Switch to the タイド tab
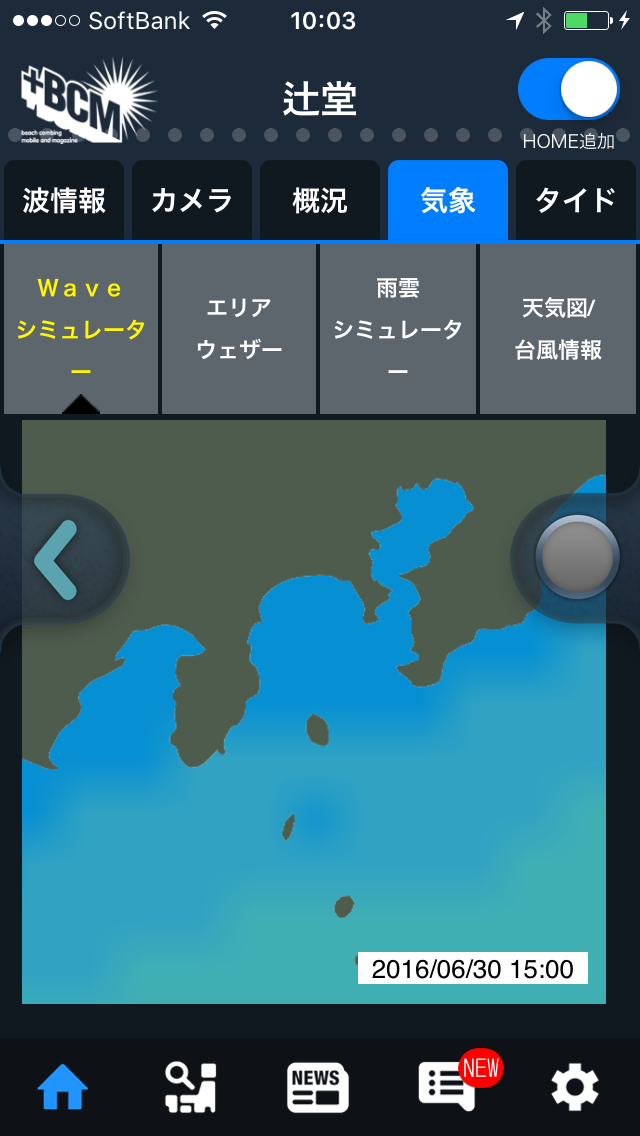Viewport: 640px width, 1136px height. tap(576, 201)
